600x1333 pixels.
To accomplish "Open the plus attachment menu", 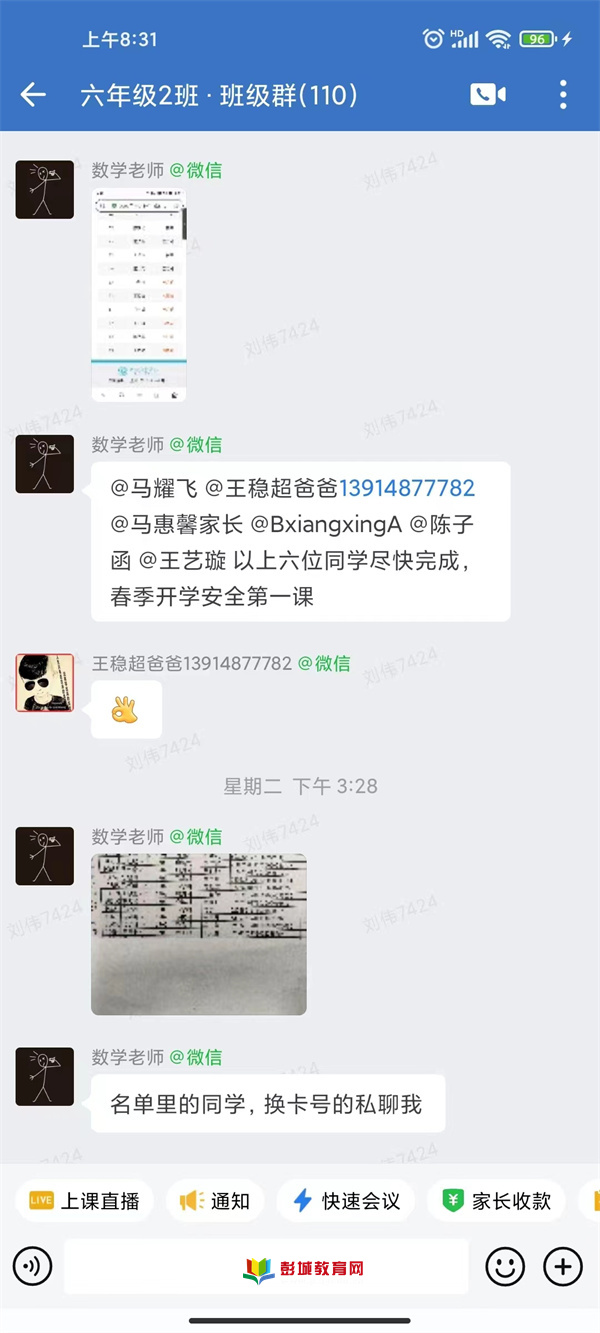I will pos(562,1267).
